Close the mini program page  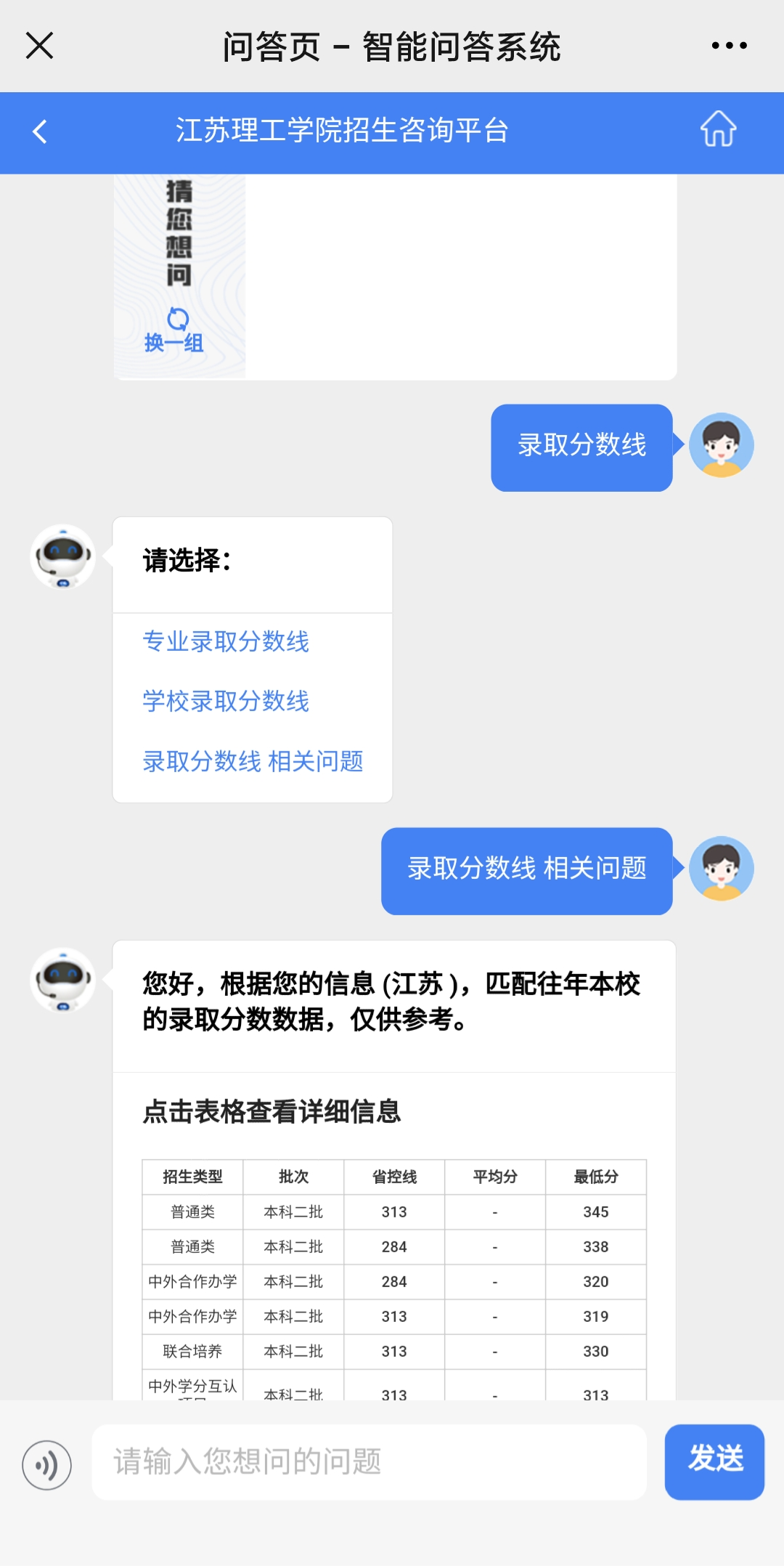pos(39,46)
